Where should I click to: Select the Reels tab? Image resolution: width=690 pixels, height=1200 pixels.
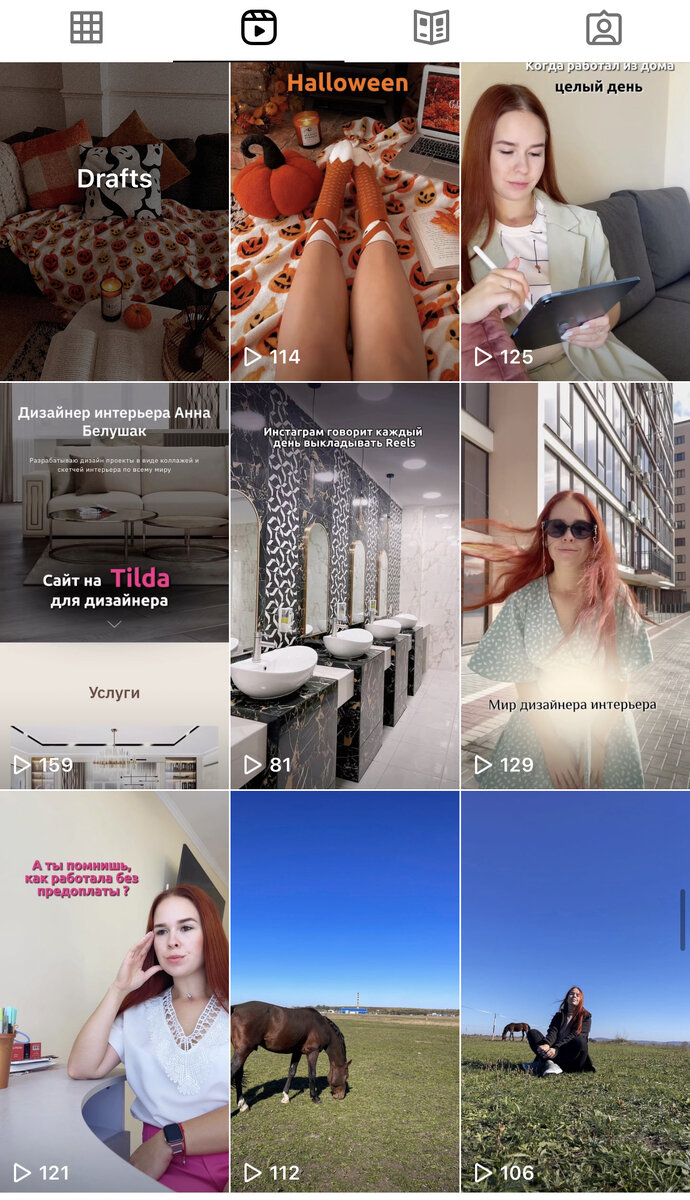pos(259,28)
